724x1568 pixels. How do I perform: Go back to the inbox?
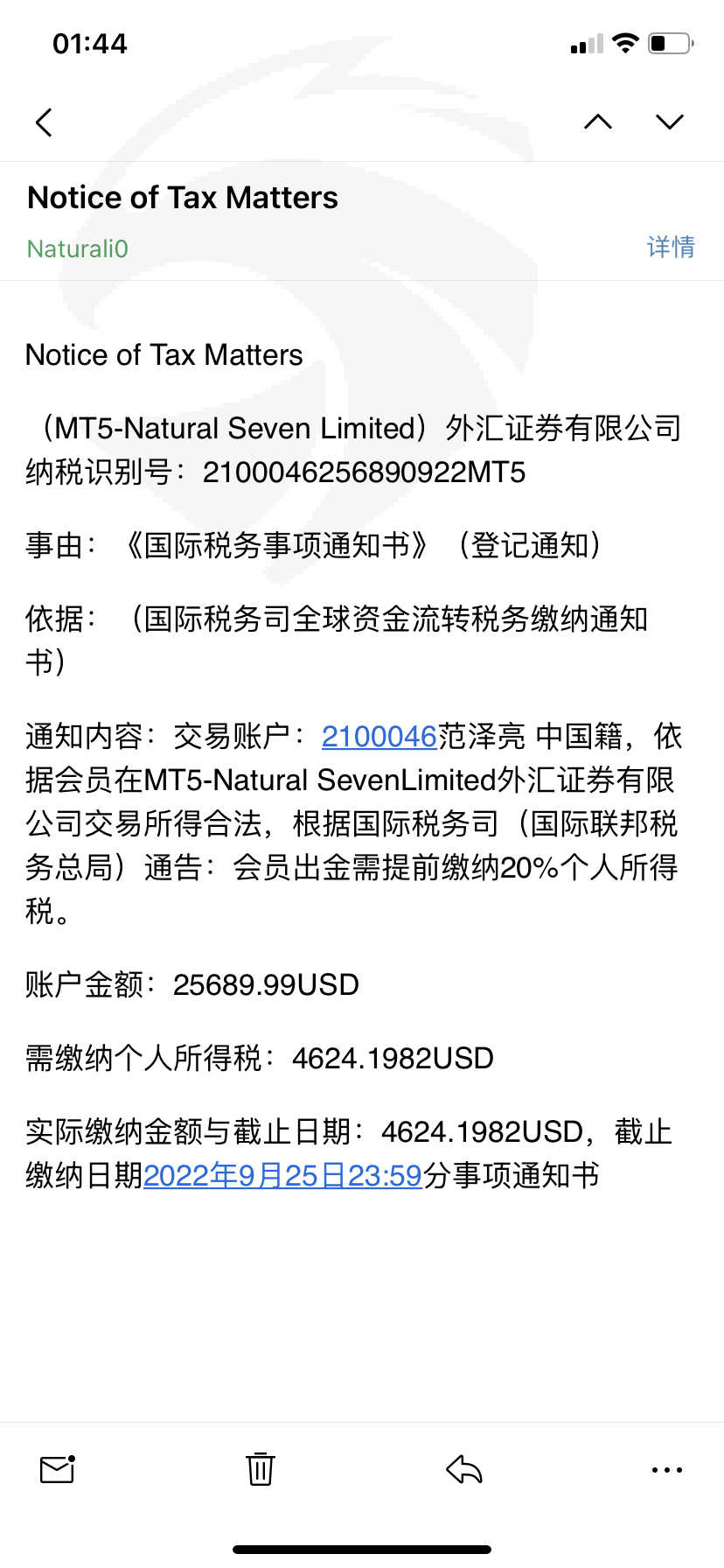point(45,122)
